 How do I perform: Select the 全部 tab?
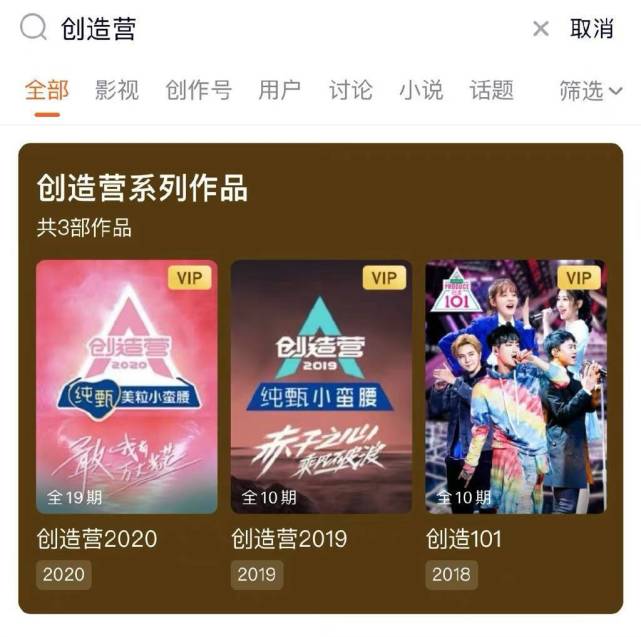(x=47, y=91)
